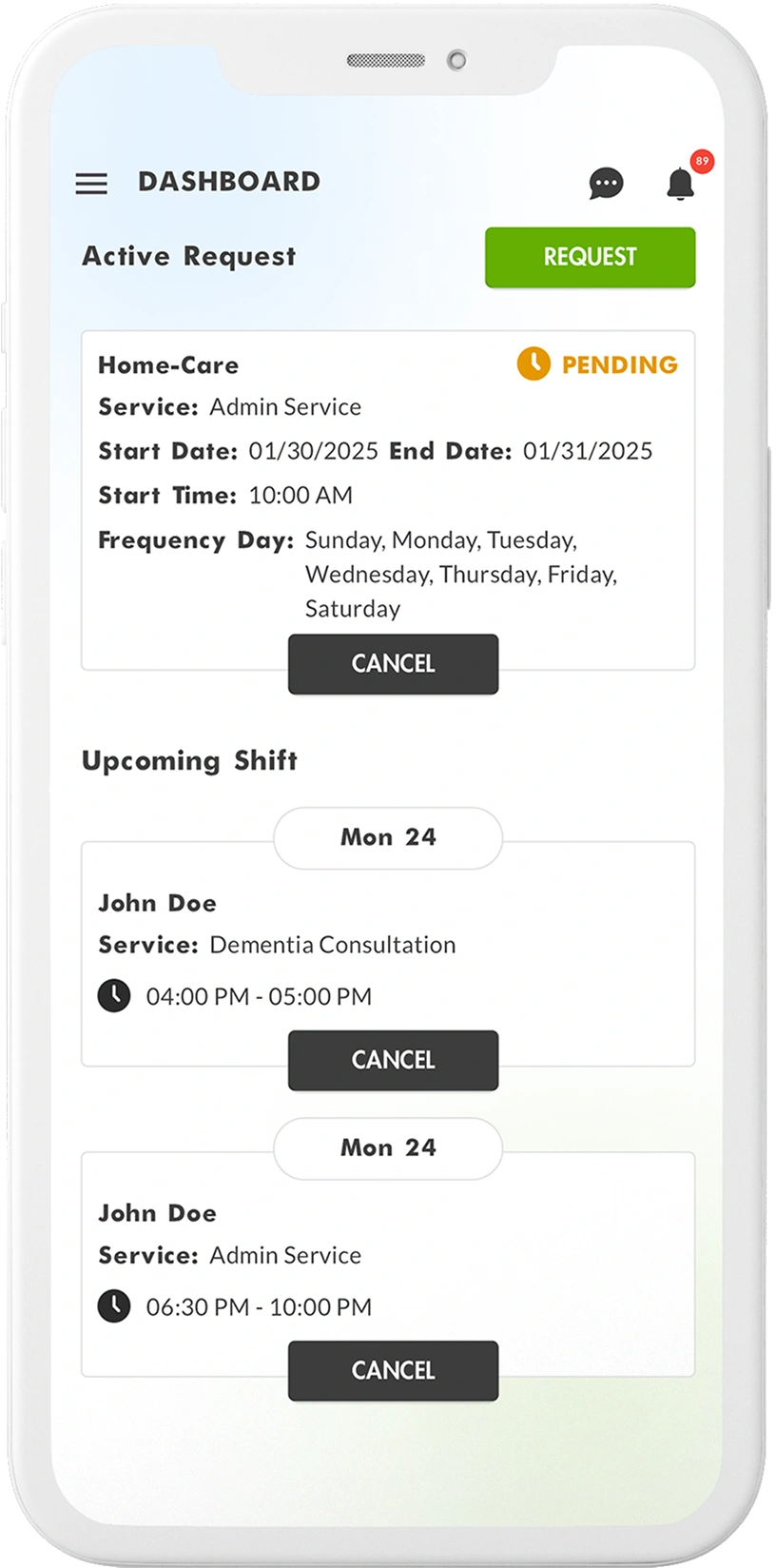Tap the green Request button
Image resolution: width=776 pixels, height=1568 pixels.
click(x=590, y=257)
